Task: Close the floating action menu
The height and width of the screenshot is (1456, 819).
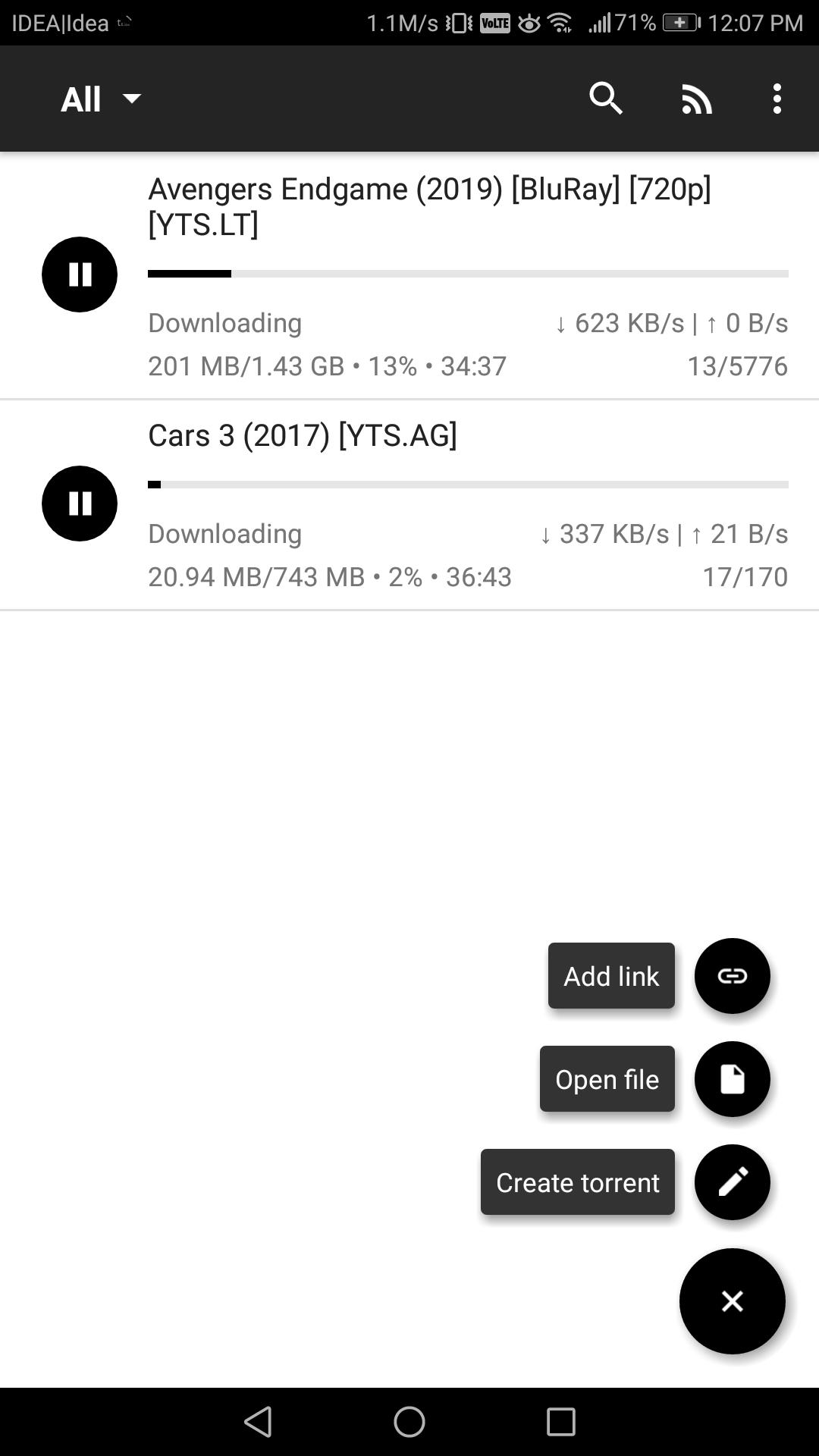Action: coord(732,1301)
